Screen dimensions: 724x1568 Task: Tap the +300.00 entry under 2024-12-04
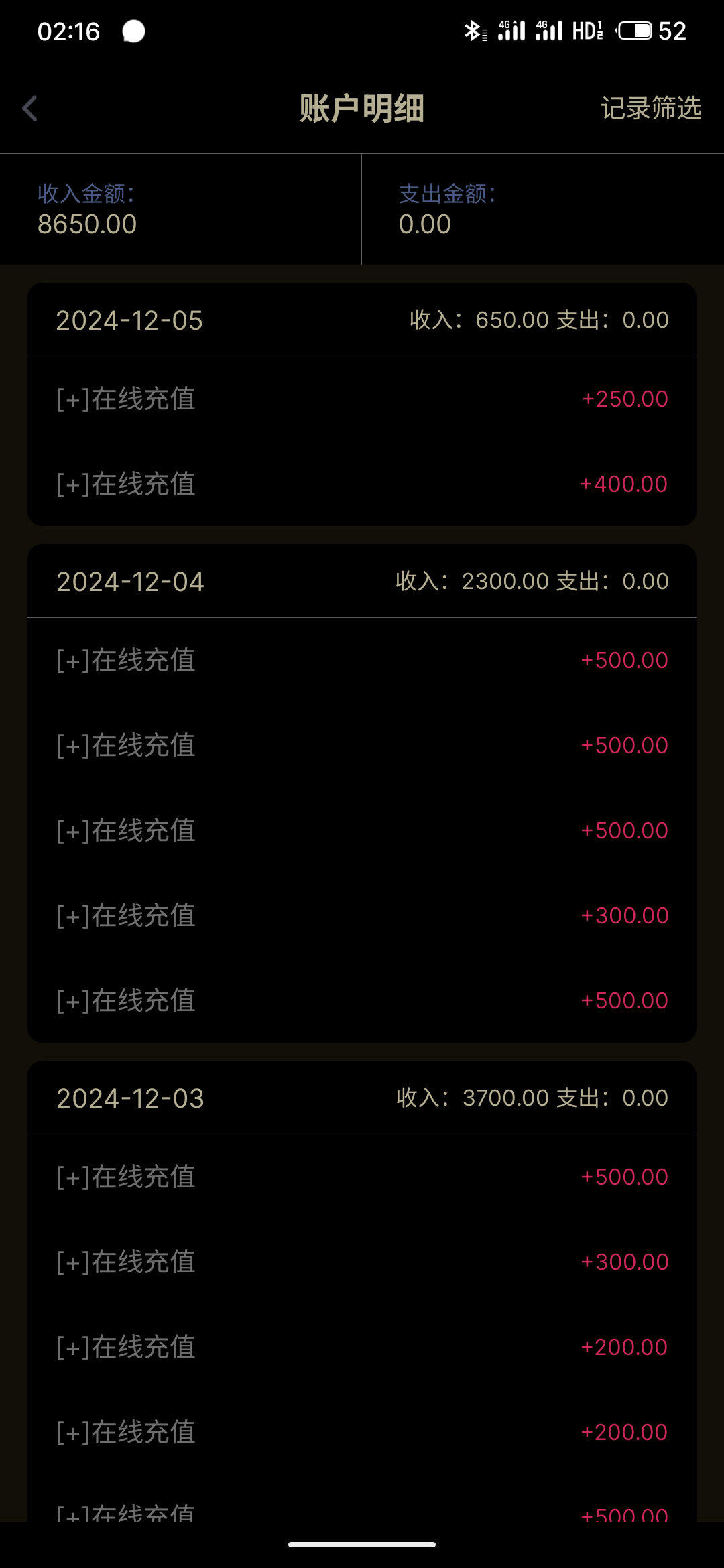coord(362,915)
